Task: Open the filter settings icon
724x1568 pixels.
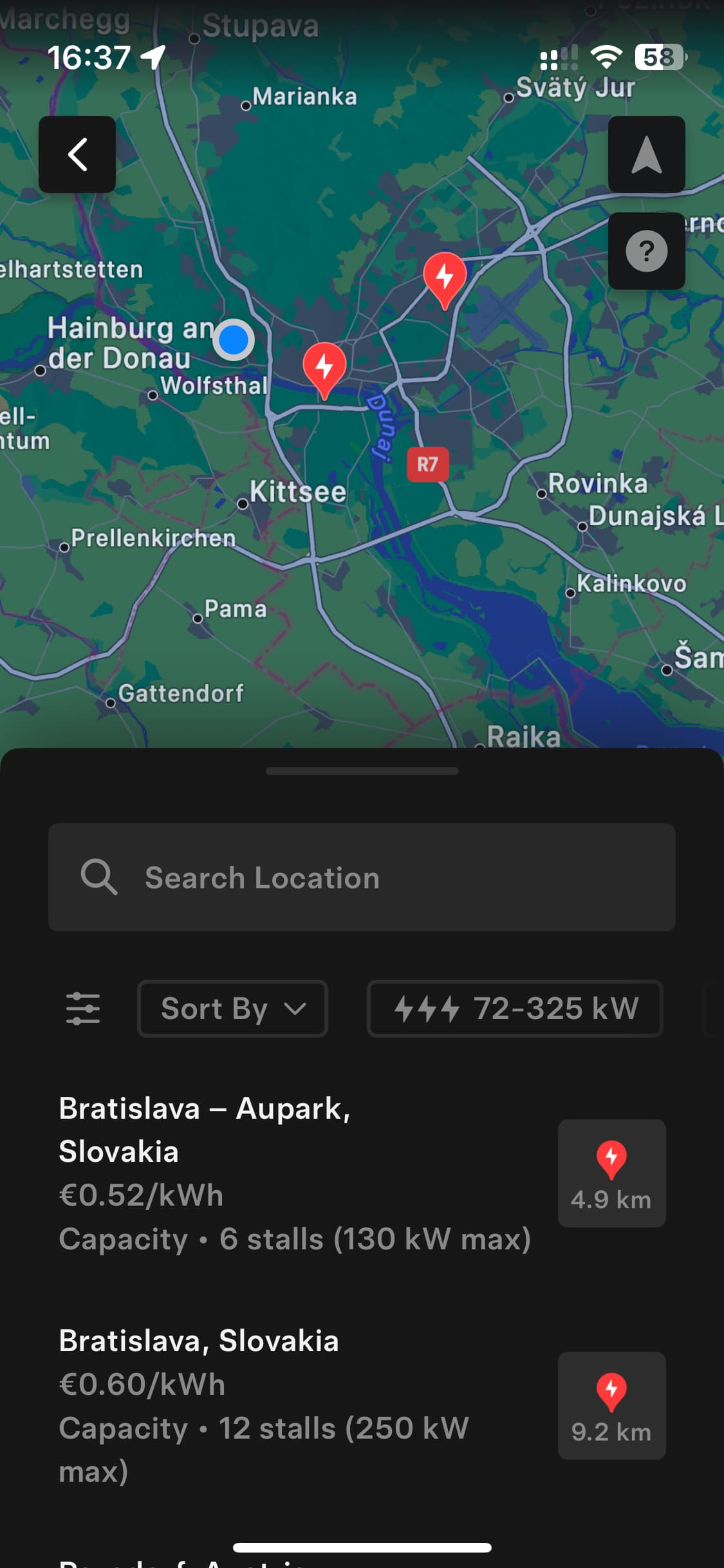Action: [83, 1008]
